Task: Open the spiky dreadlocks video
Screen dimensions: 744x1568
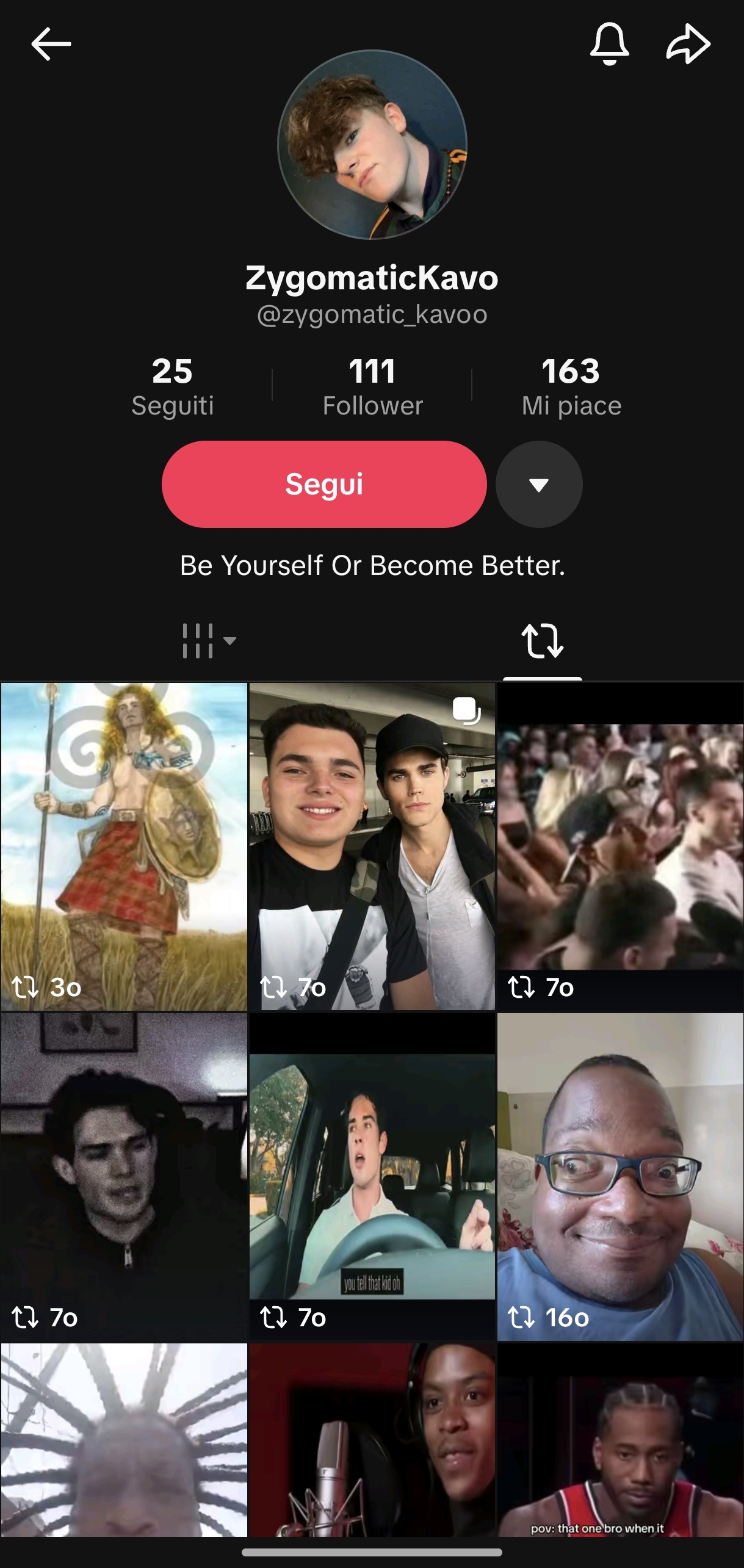Action: (124, 1440)
